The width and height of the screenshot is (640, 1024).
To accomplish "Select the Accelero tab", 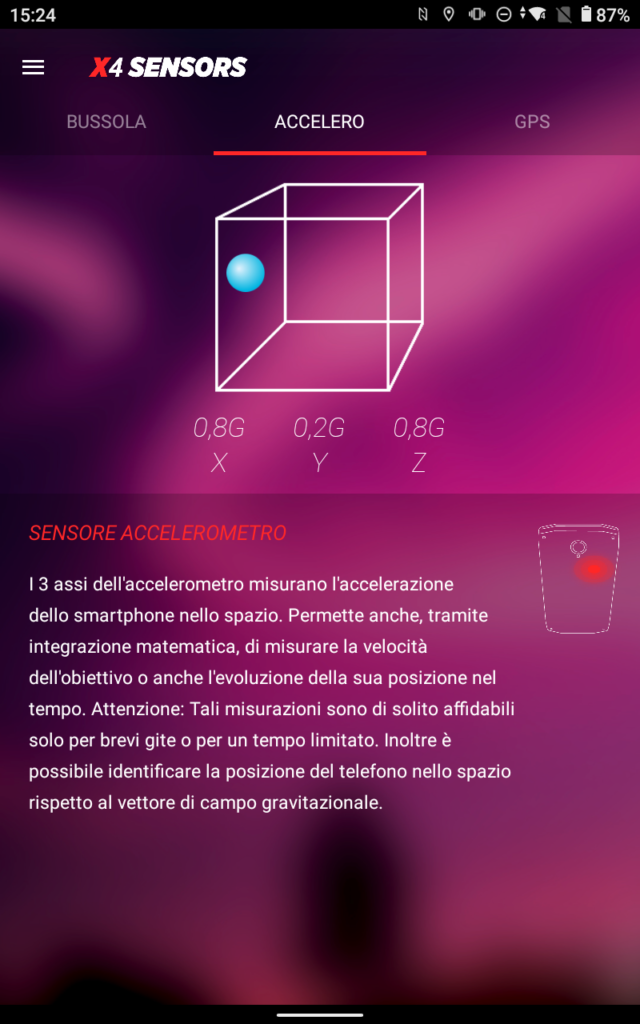I will 319,122.
